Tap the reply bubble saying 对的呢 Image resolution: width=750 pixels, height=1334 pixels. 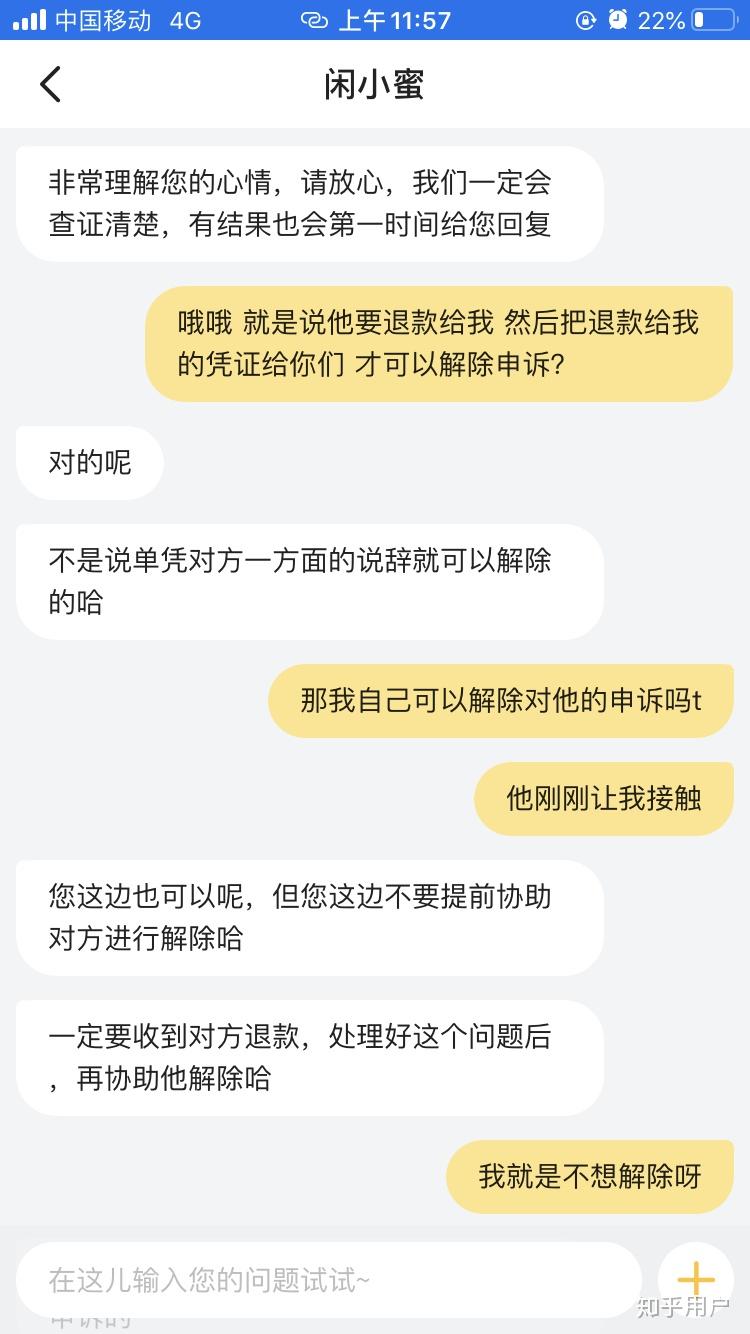point(90,462)
